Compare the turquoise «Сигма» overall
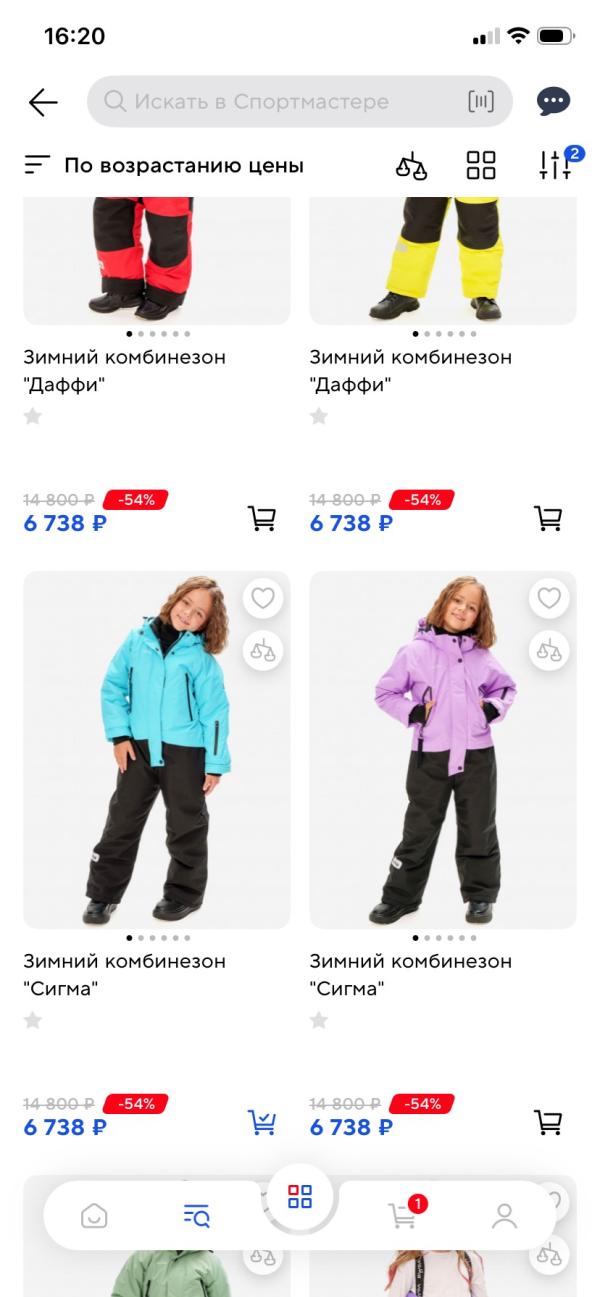This screenshot has width=600, height=1297. pyautogui.click(x=263, y=651)
